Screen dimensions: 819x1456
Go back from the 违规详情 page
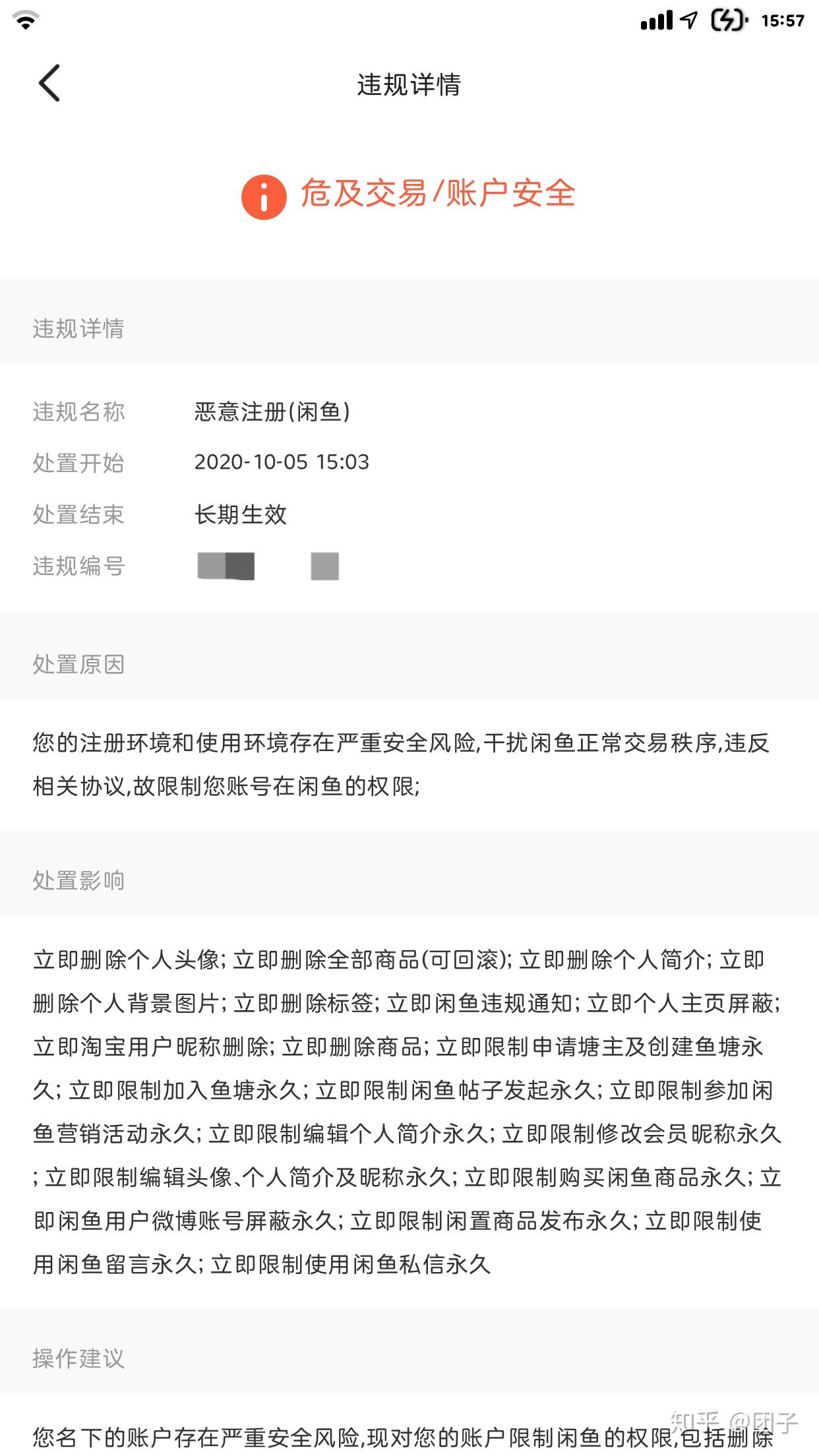49,83
